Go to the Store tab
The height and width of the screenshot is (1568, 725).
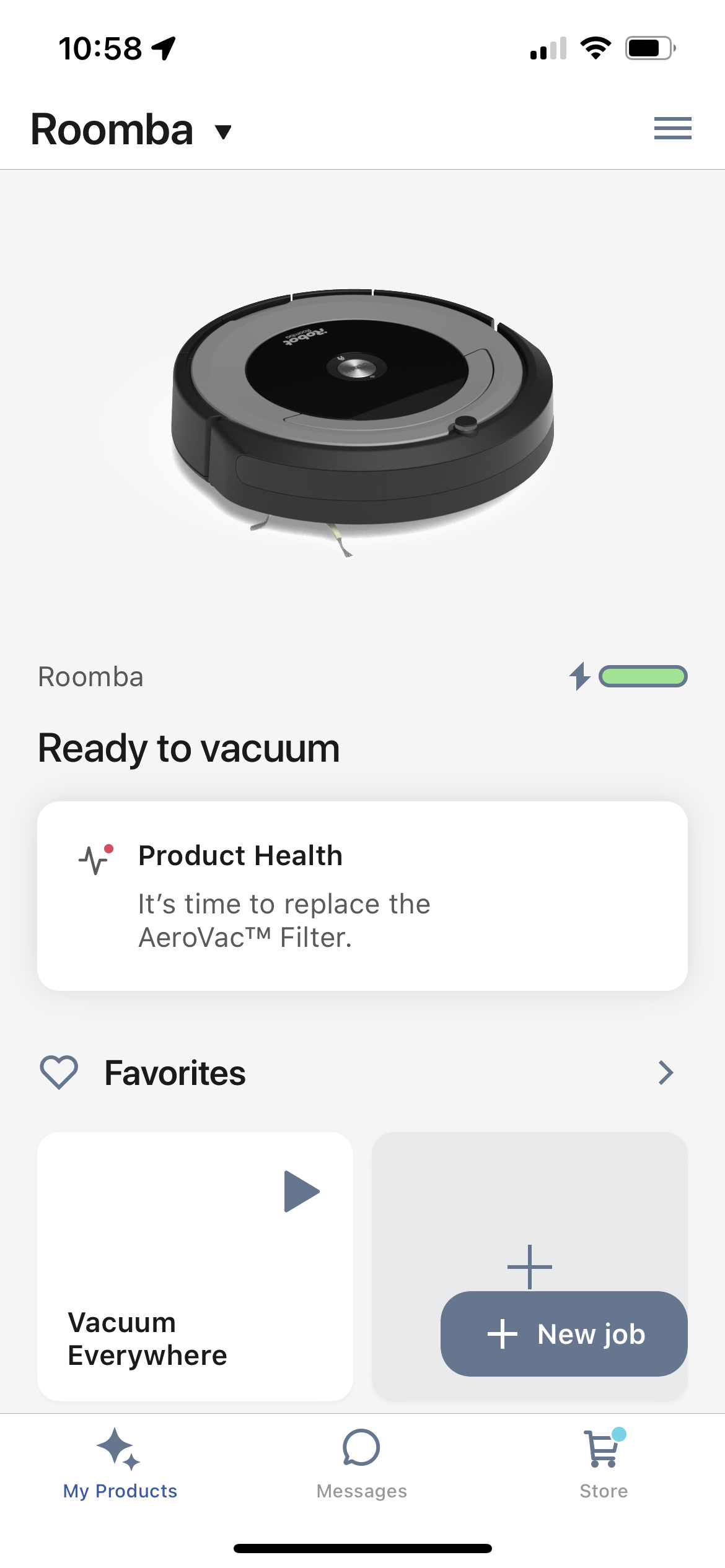603,1463
